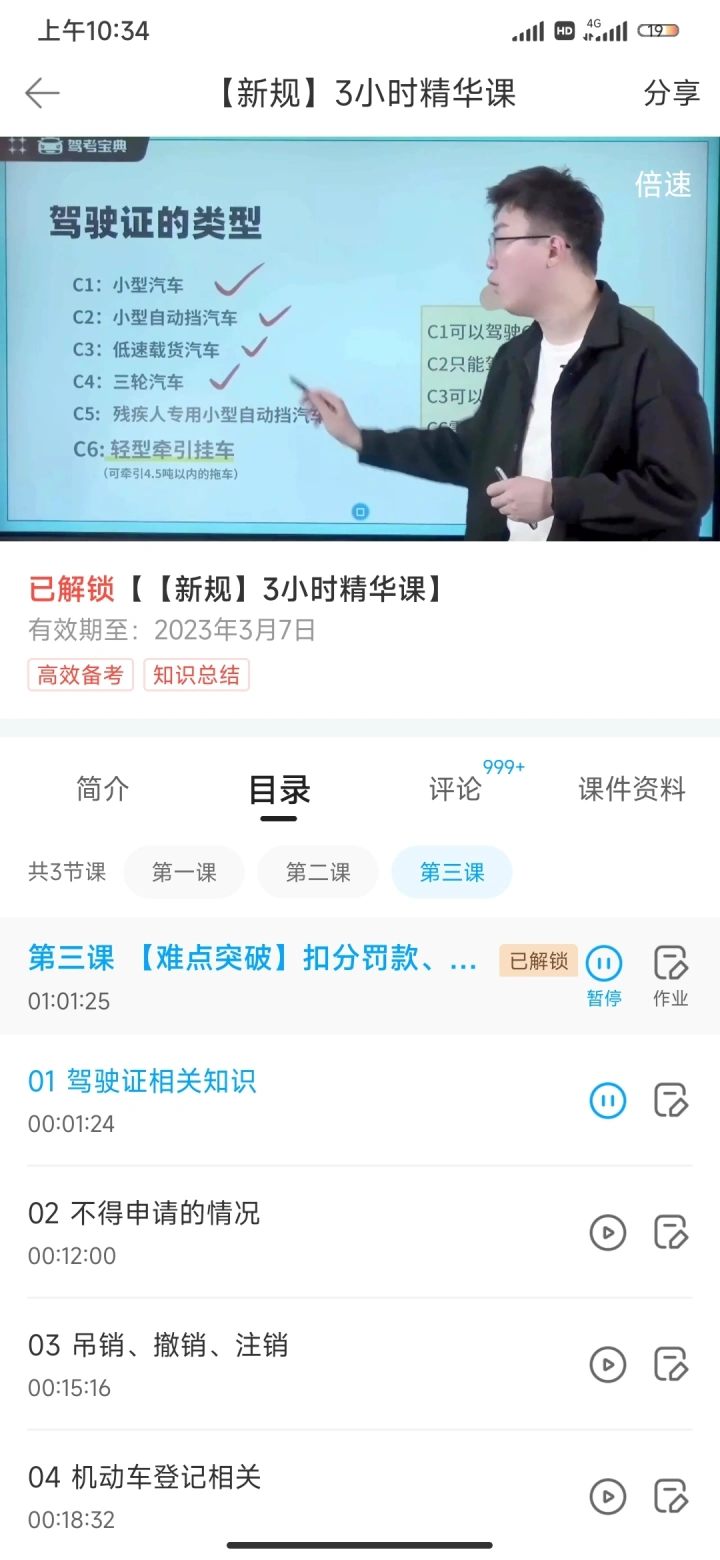This screenshot has width=720, height=1560.
Task: Play section 04 机动车登记相关
Action: [608, 1496]
